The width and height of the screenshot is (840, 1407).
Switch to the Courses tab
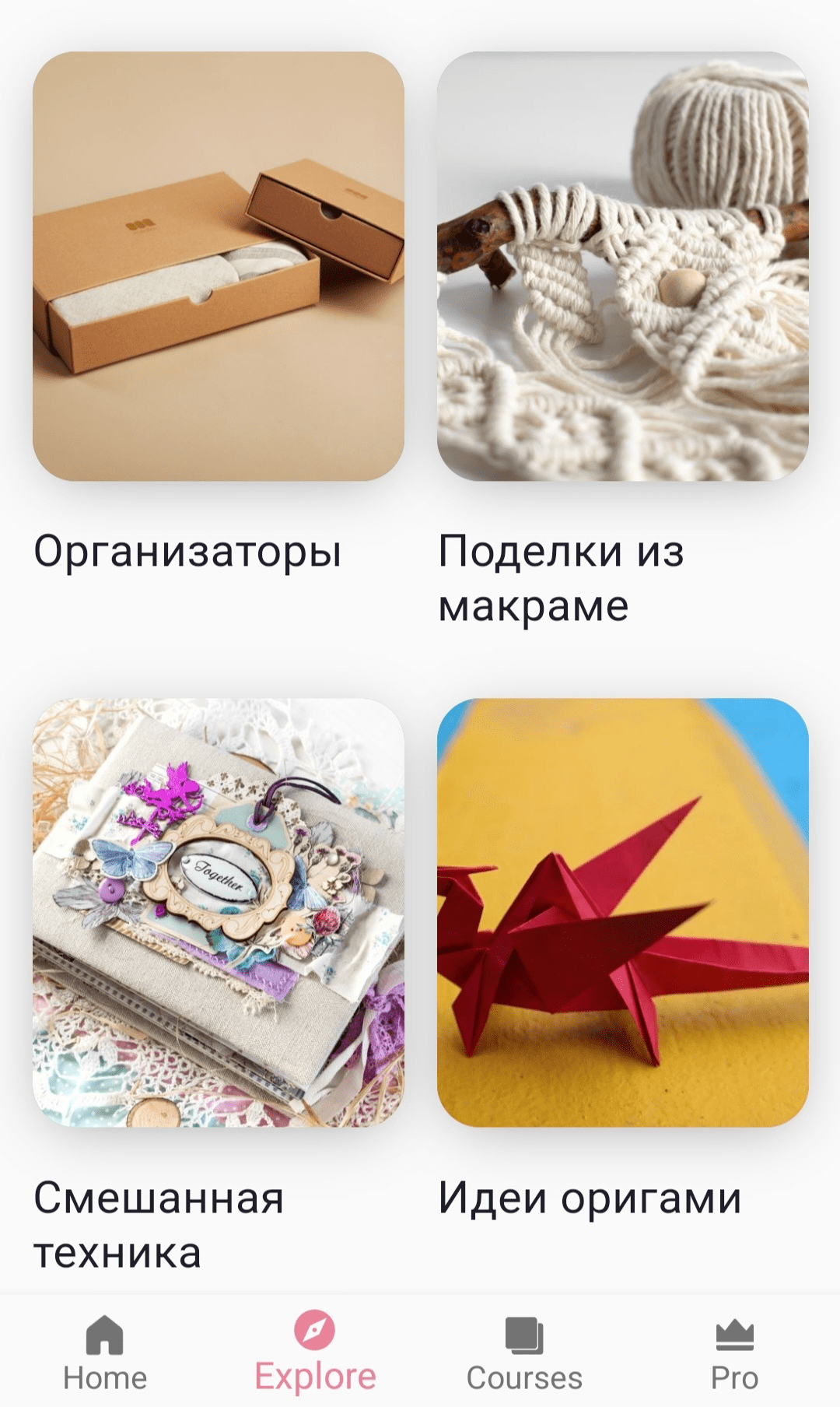pos(524,1353)
